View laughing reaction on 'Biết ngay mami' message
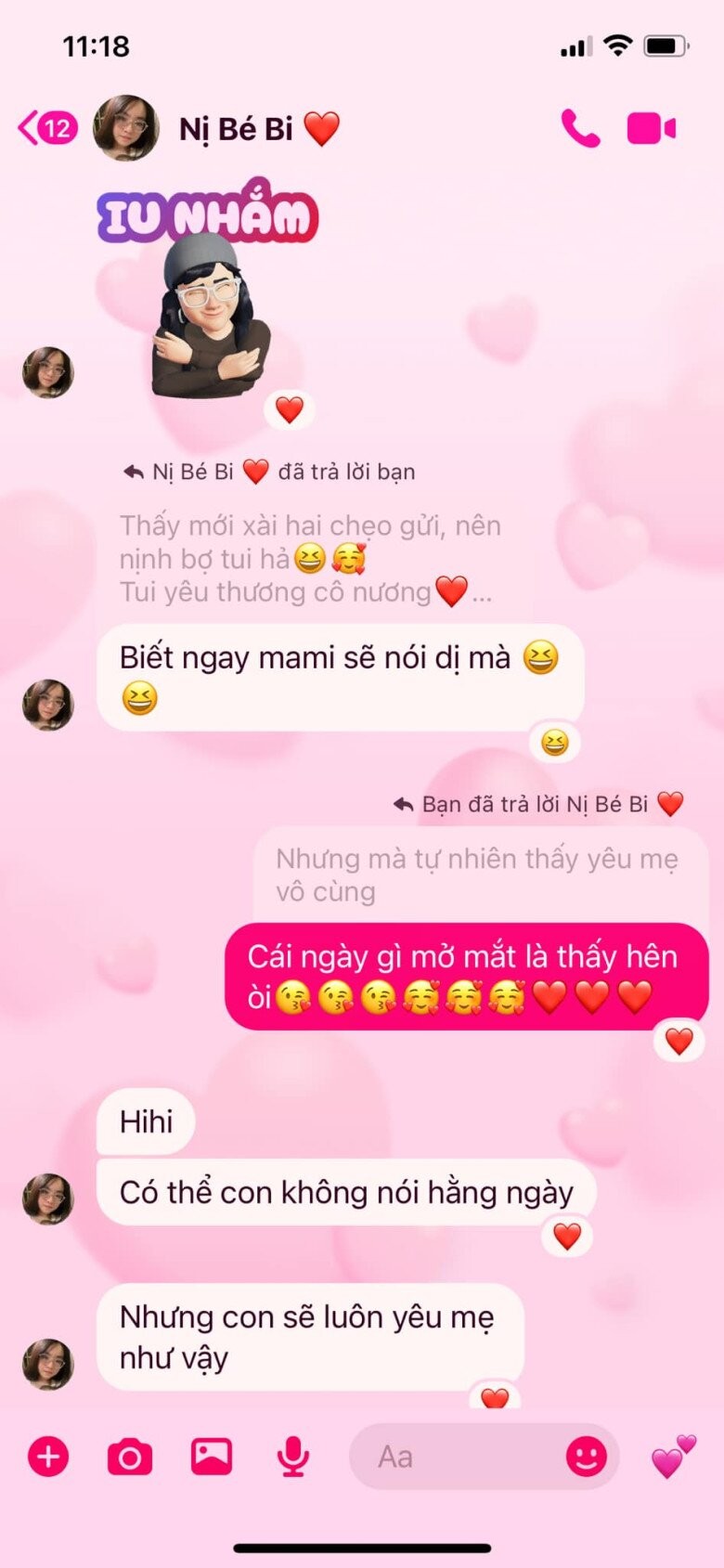Viewport: 724px width, 1568px height. [554, 743]
